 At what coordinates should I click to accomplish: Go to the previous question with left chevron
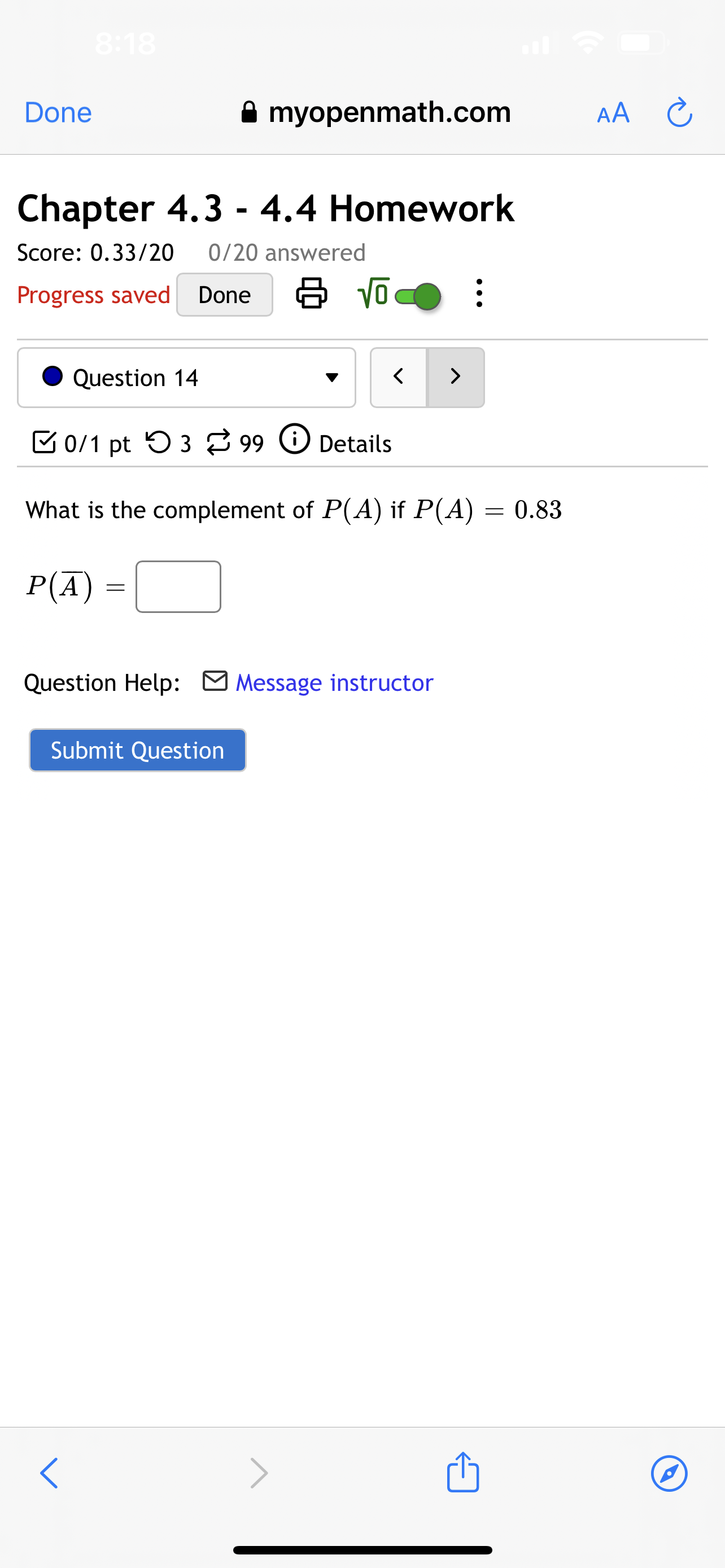398,378
